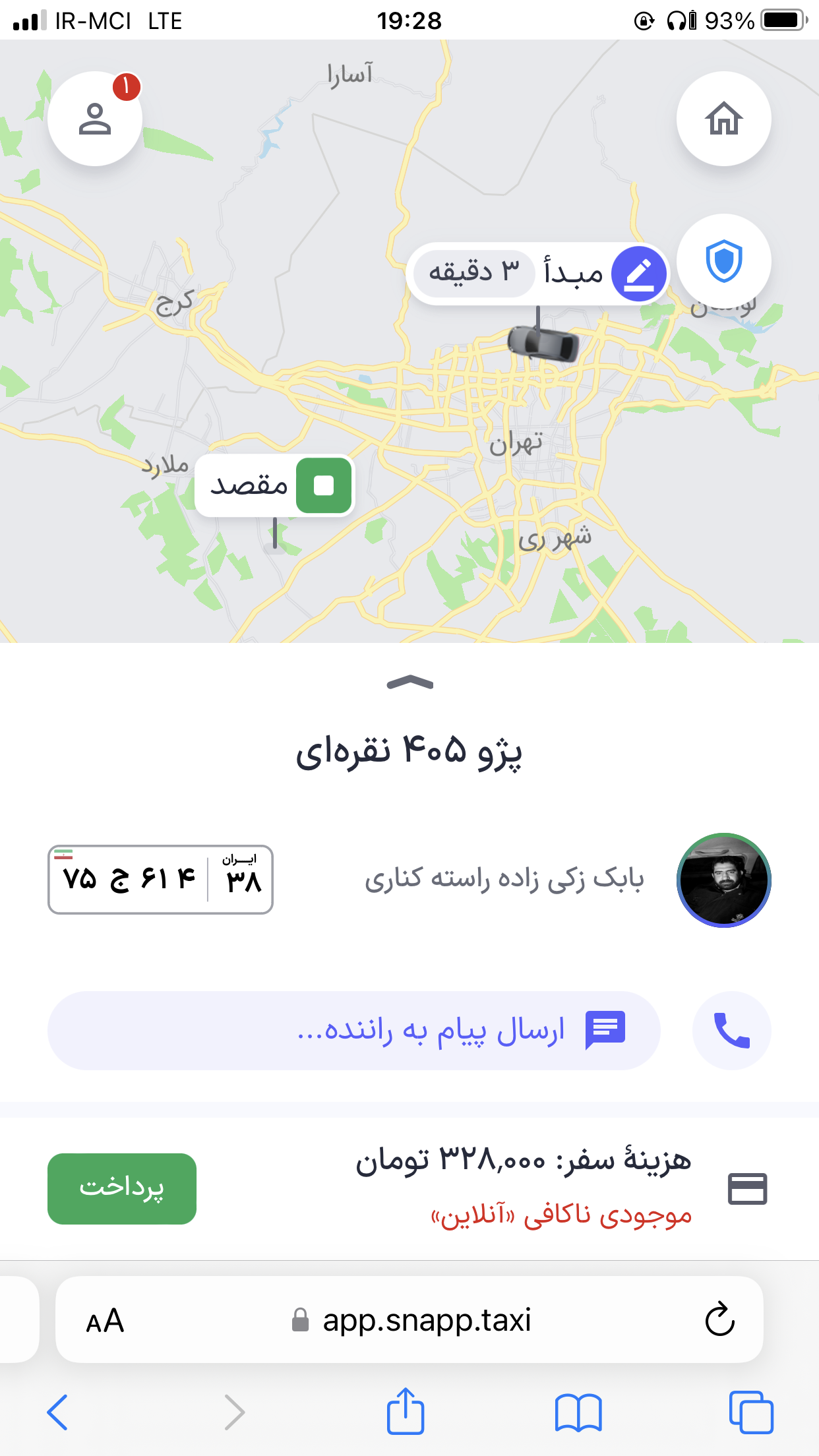Share this page from Safari toolbar
Viewport: 819px width, 1456px height.
(x=405, y=1412)
